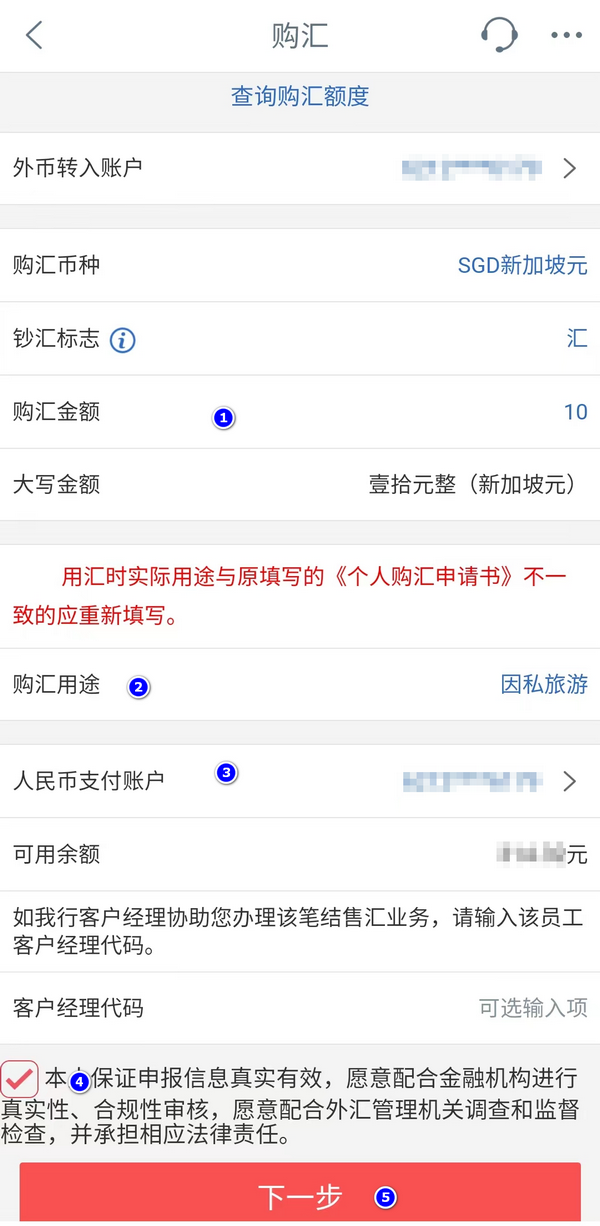Proceed with the 下一步 button
The height and width of the screenshot is (1226, 600).
coord(300,1194)
